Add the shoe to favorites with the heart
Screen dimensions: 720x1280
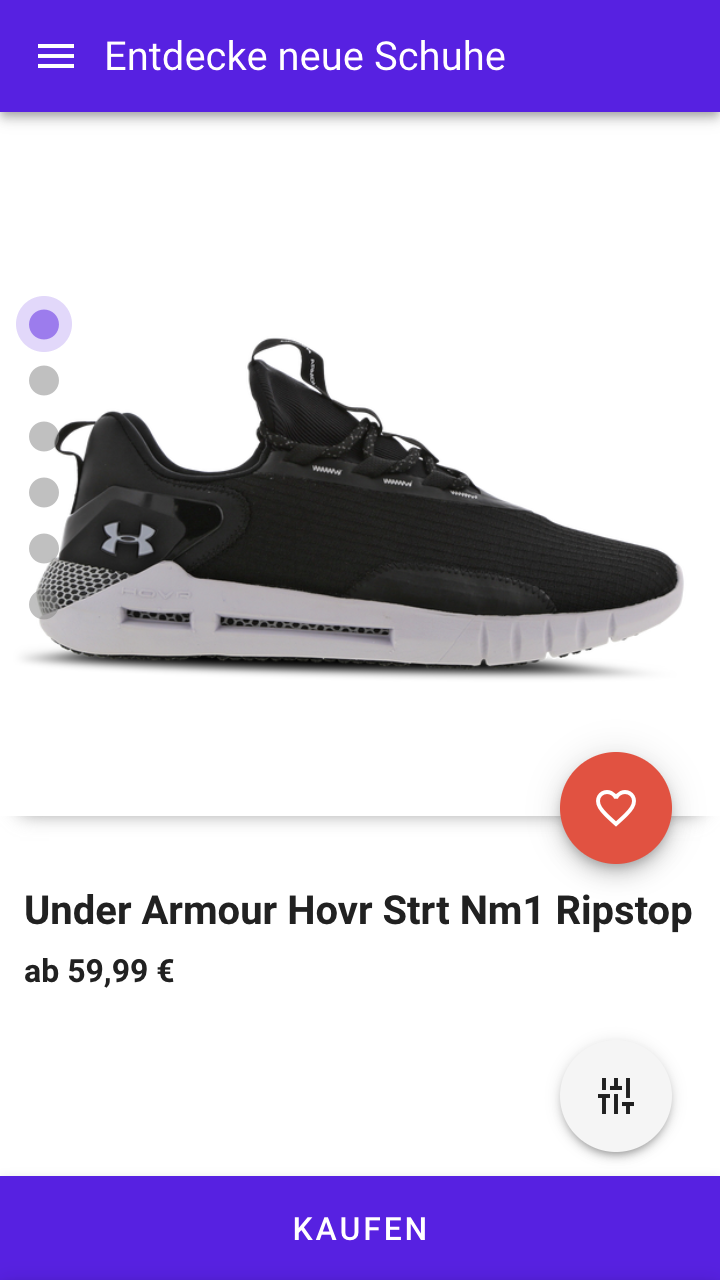coord(615,807)
